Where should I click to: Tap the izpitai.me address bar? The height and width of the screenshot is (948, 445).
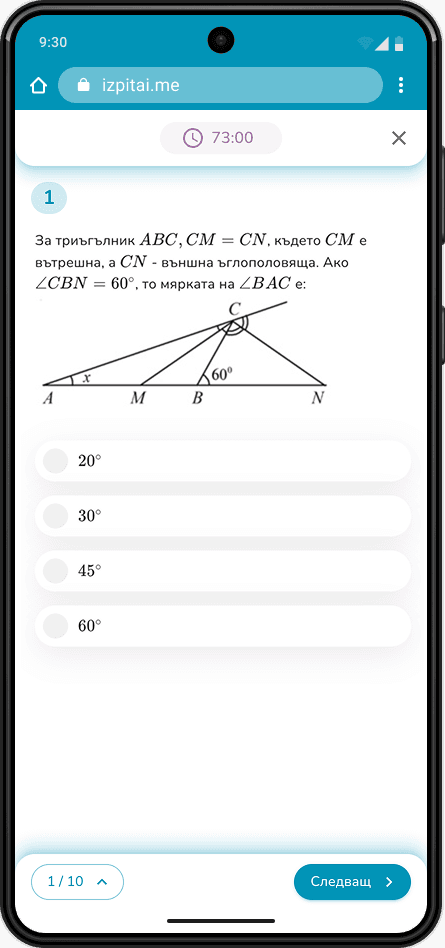[x=220, y=85]
